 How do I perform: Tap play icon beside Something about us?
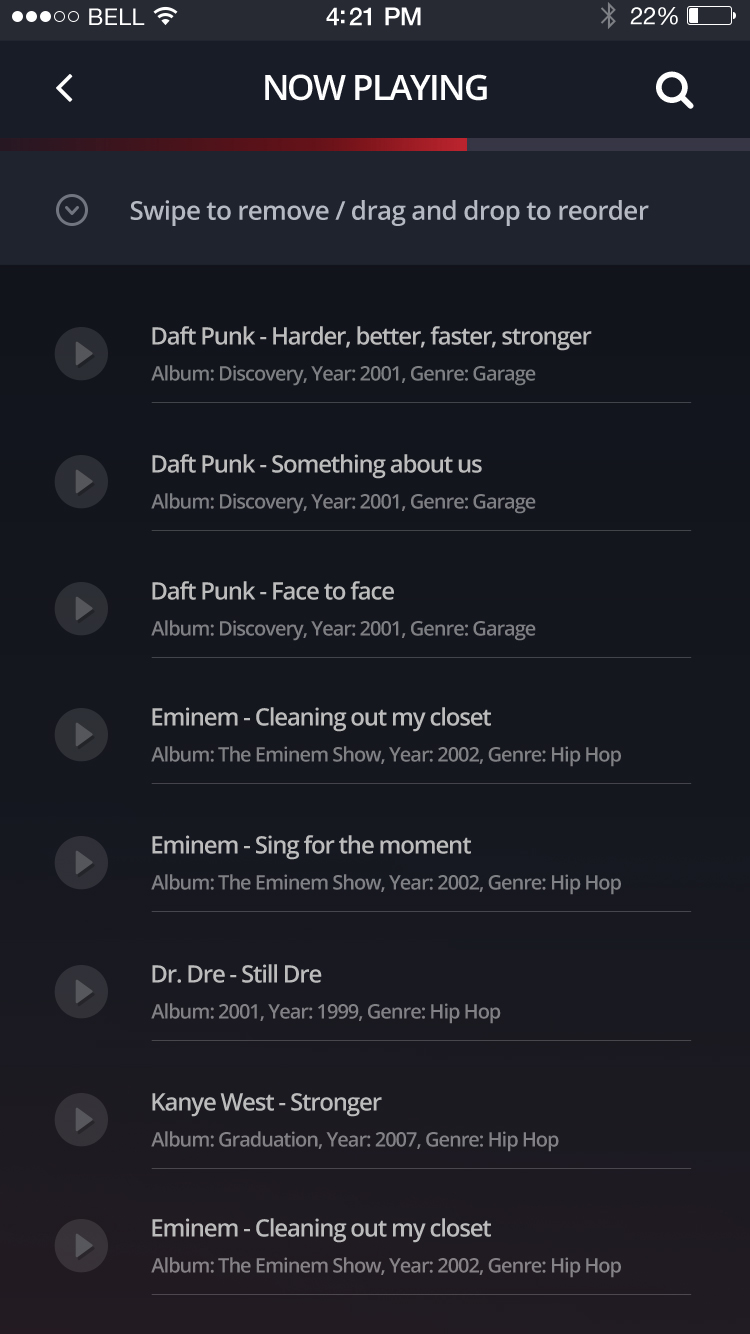(81, 481)
